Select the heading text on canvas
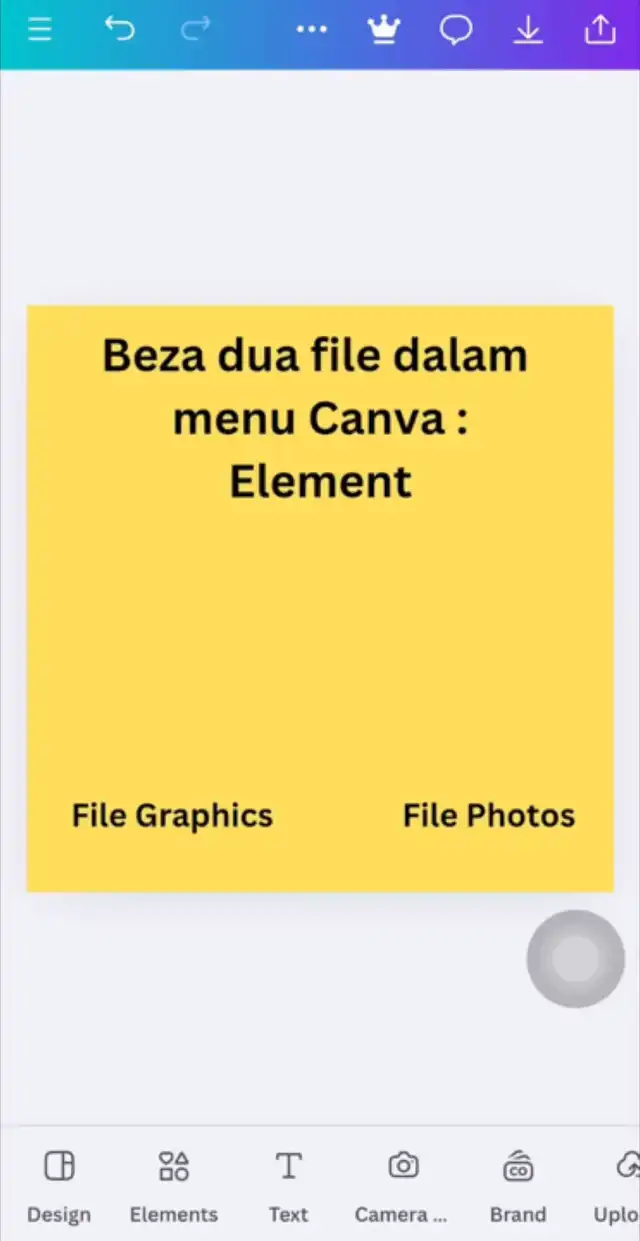Screen dimensions: 640x1241 tap(318, 418)
